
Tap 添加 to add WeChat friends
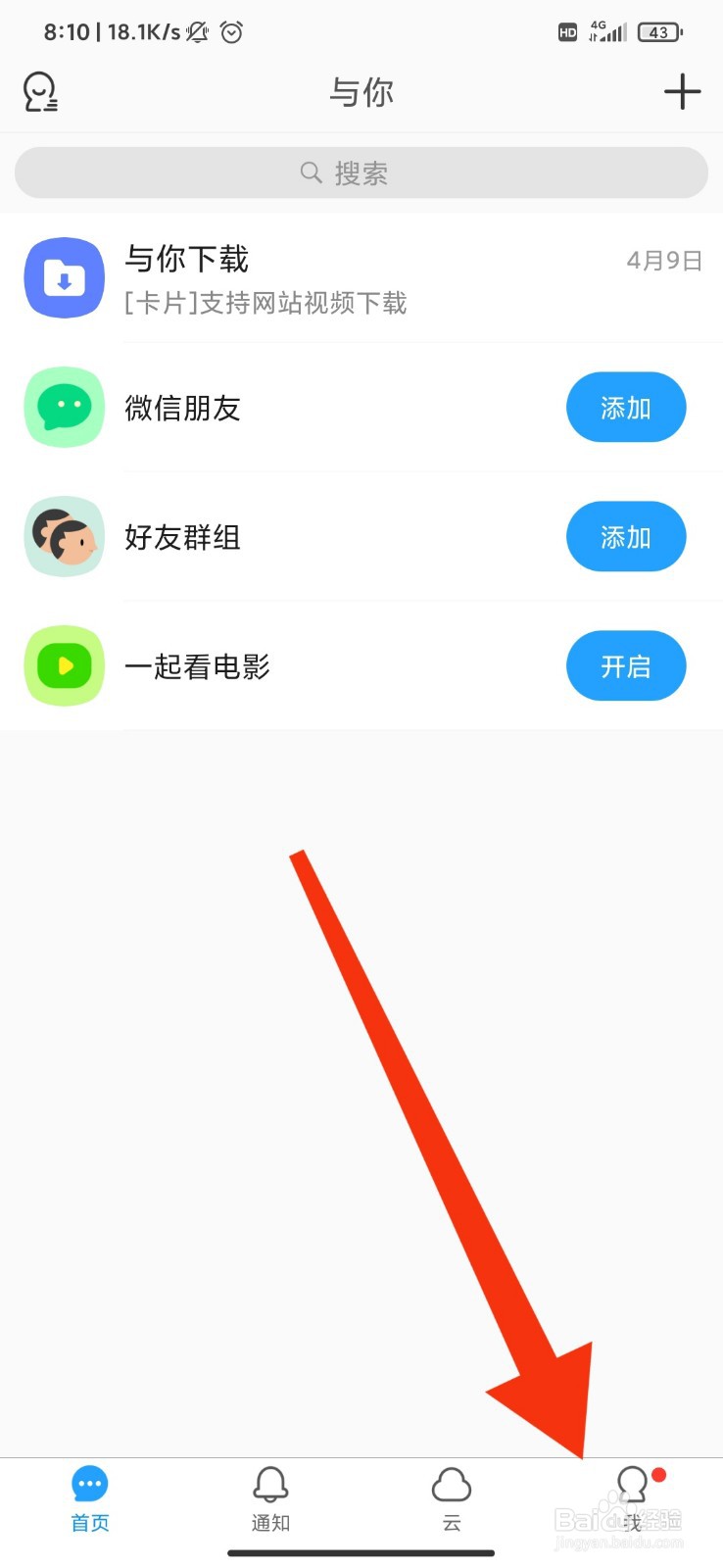coord(625,407)
